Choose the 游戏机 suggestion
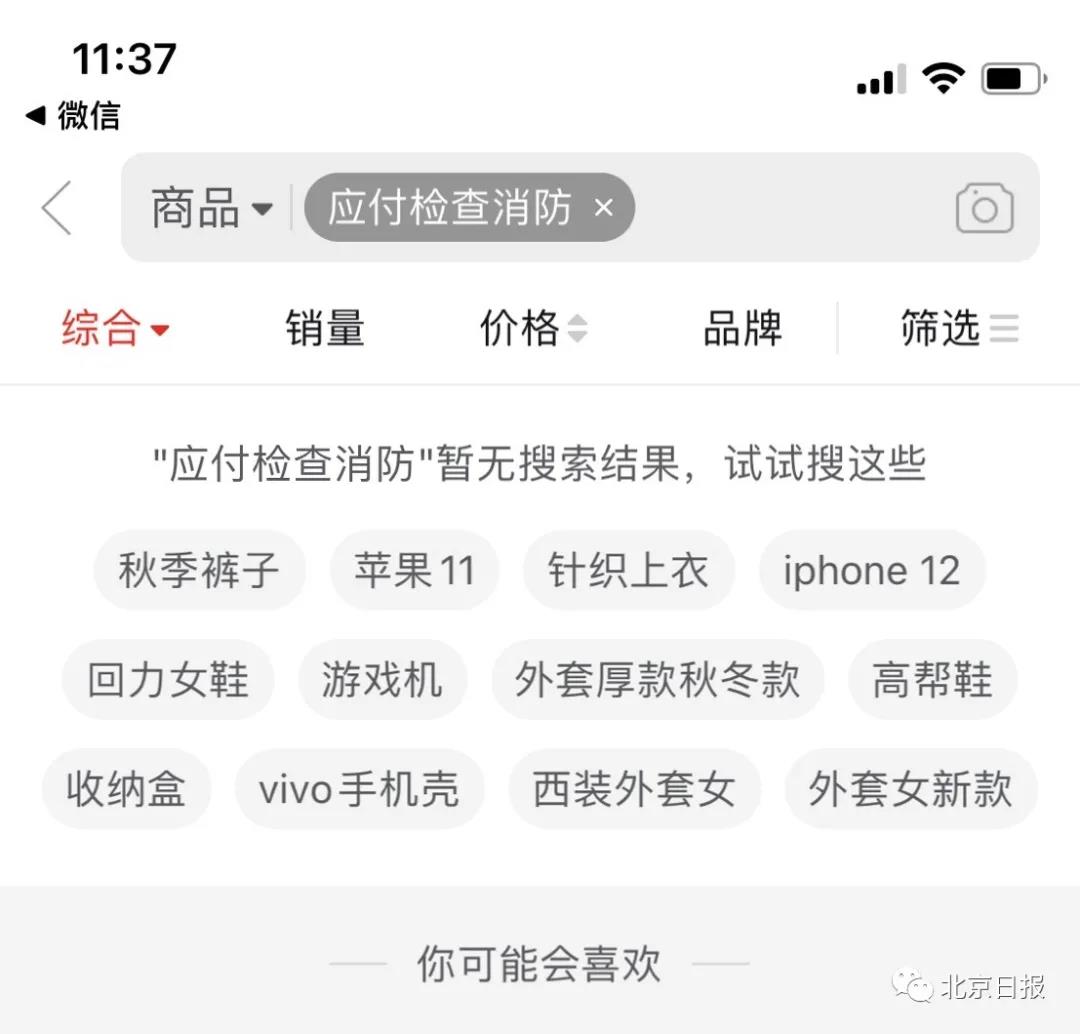Viewport: 1080px width, 1034px height. click(x=382, y=680)
